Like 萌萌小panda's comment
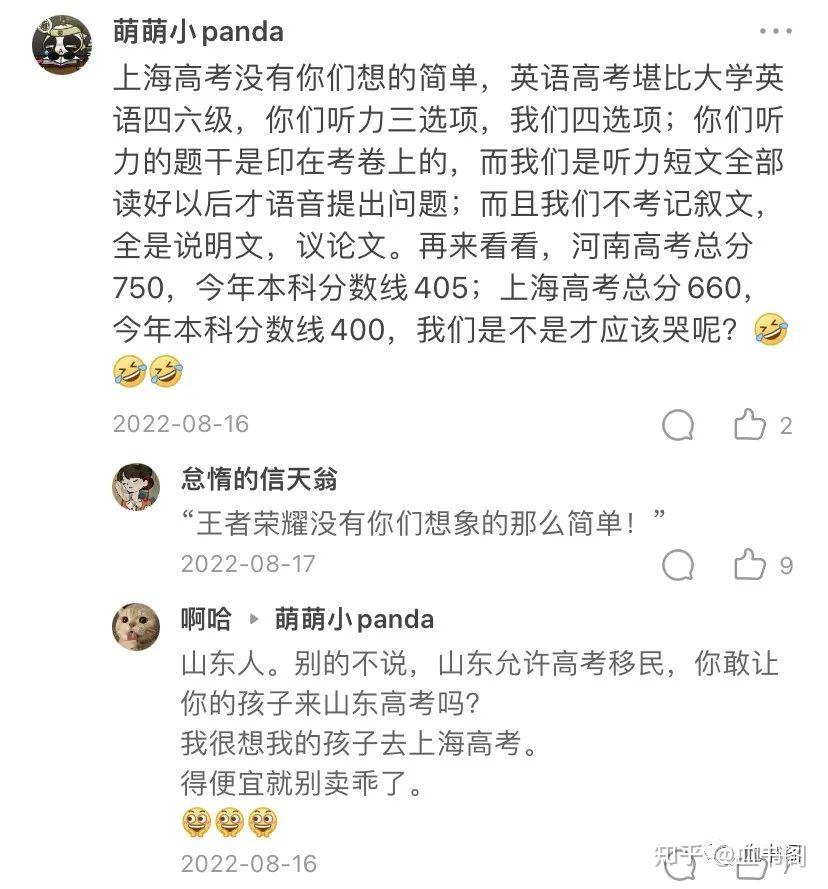The image size is (828, 889). click(750, 425)
